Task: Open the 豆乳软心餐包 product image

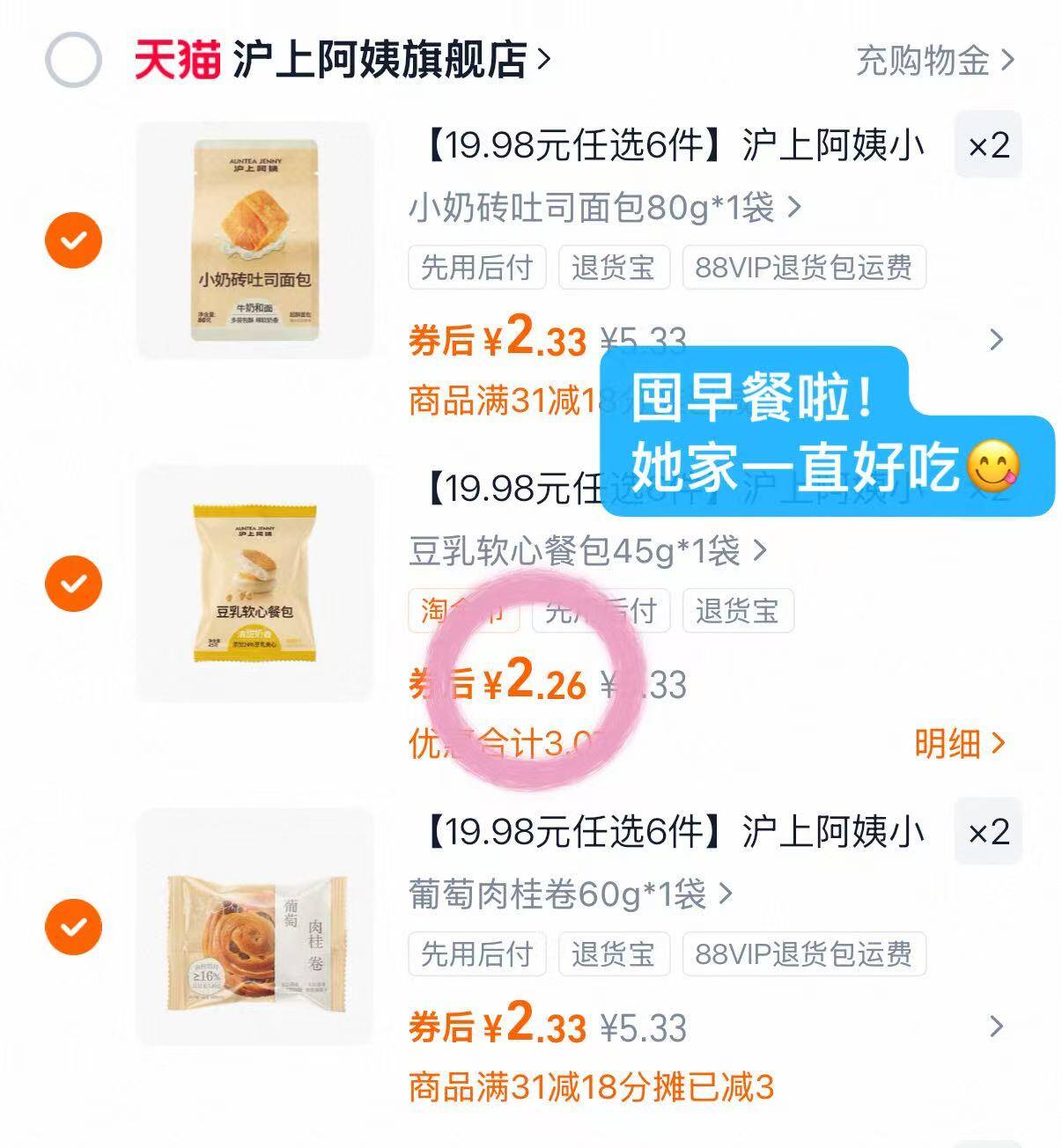Action: click(x=255, y=584)
